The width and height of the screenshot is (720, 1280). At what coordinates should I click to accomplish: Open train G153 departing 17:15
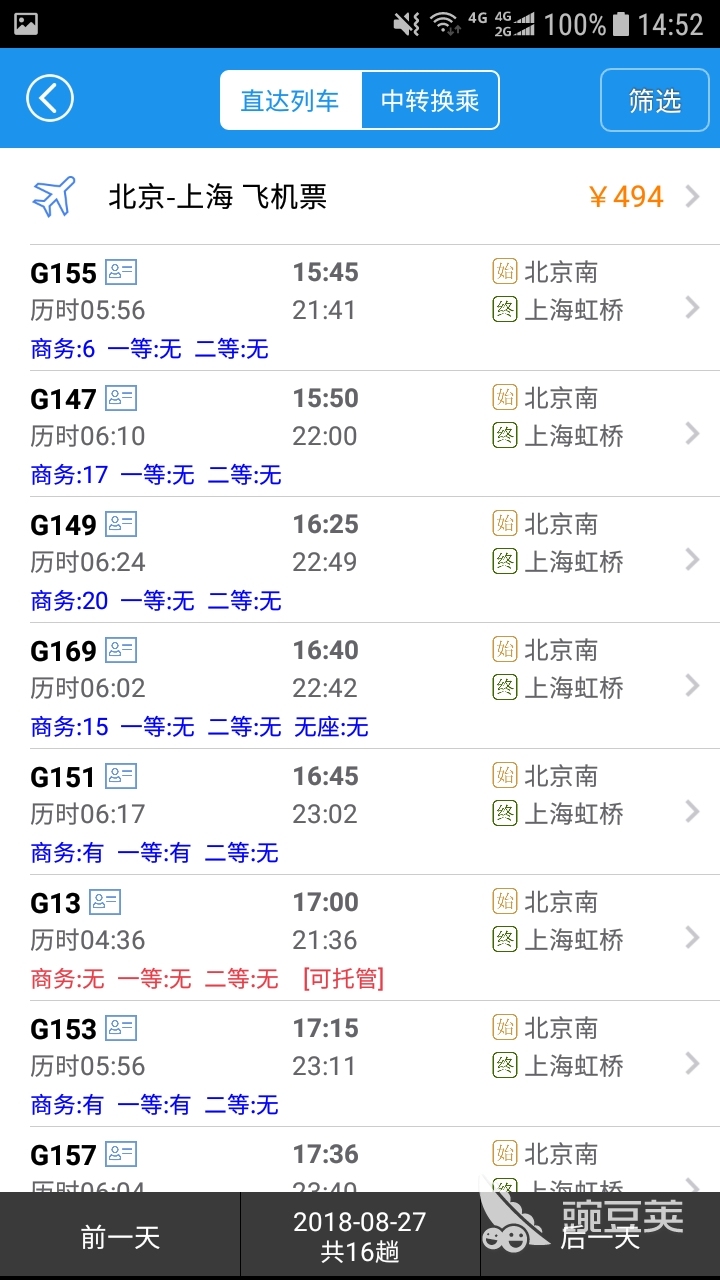click(360, 1064)
